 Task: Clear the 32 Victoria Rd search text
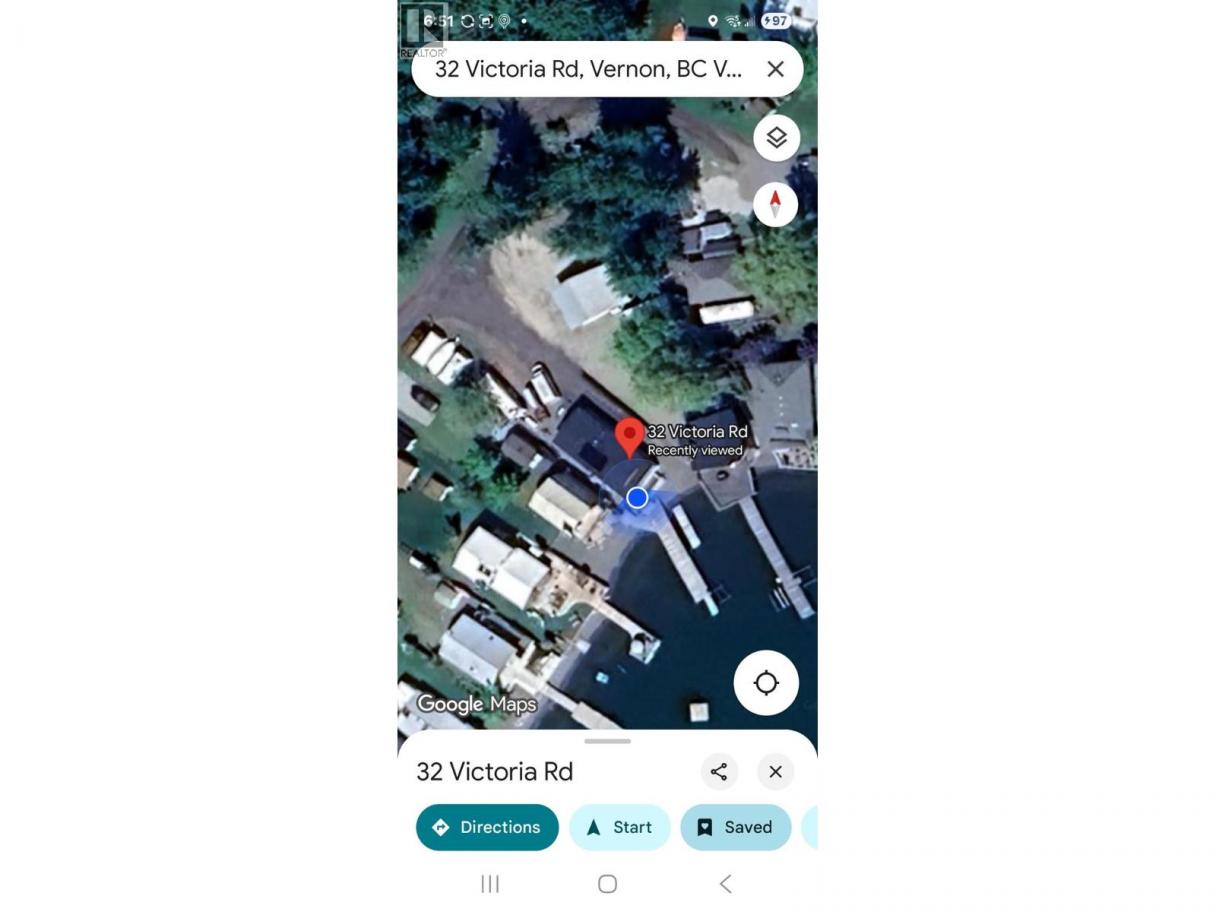(x=775, y=69)
